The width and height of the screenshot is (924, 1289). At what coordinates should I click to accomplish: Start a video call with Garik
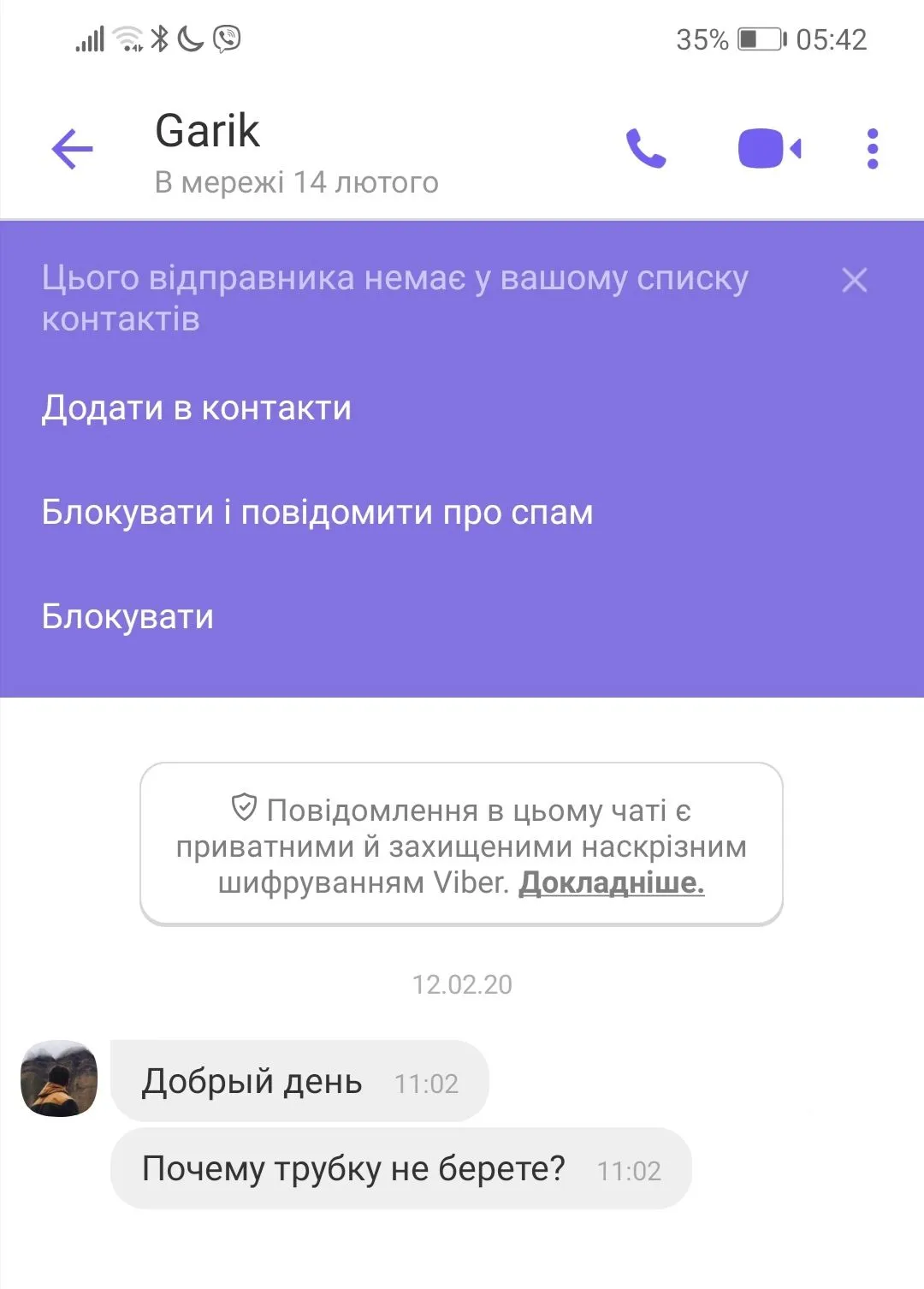coord(768,149)
